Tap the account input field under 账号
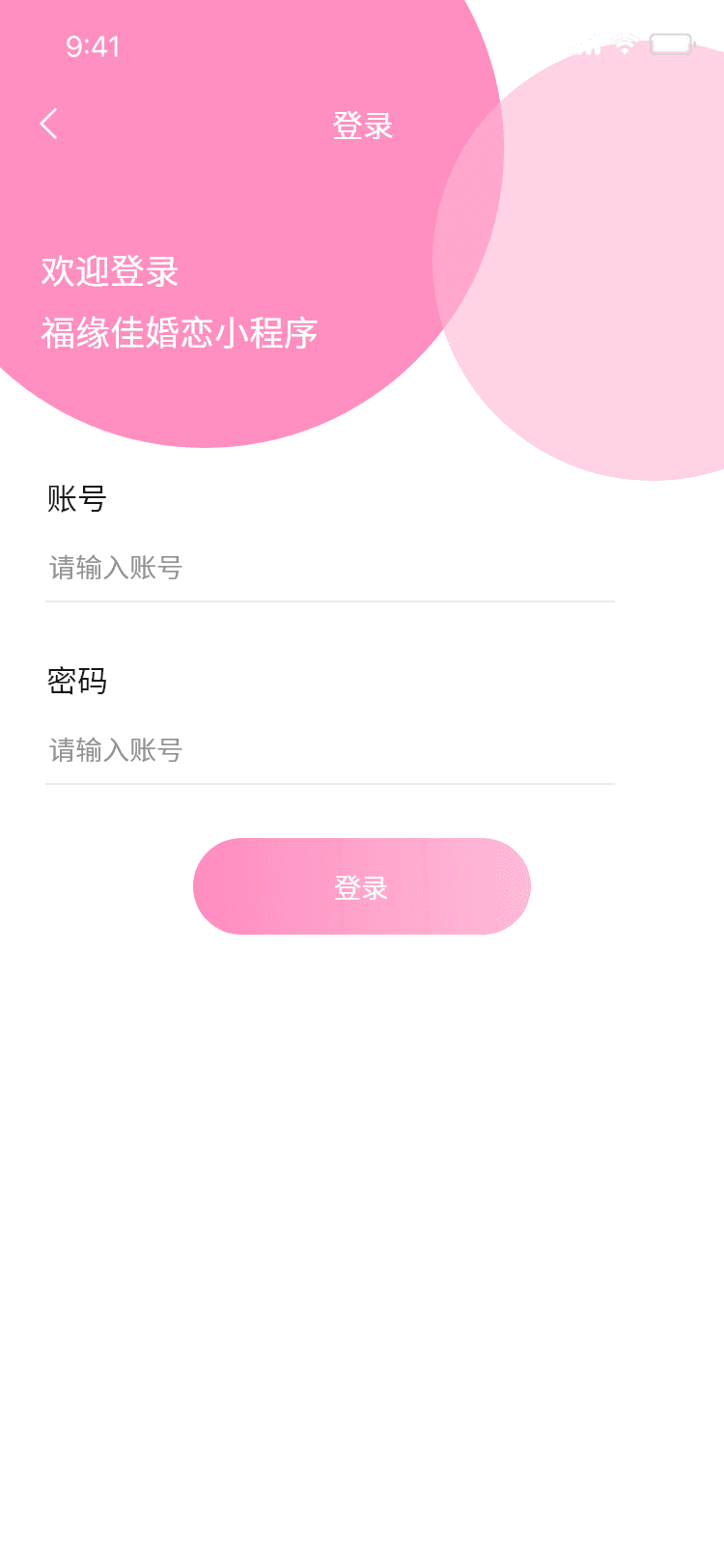The height and width of the screenshot is (1568, 724). click(x=328, y=568)
